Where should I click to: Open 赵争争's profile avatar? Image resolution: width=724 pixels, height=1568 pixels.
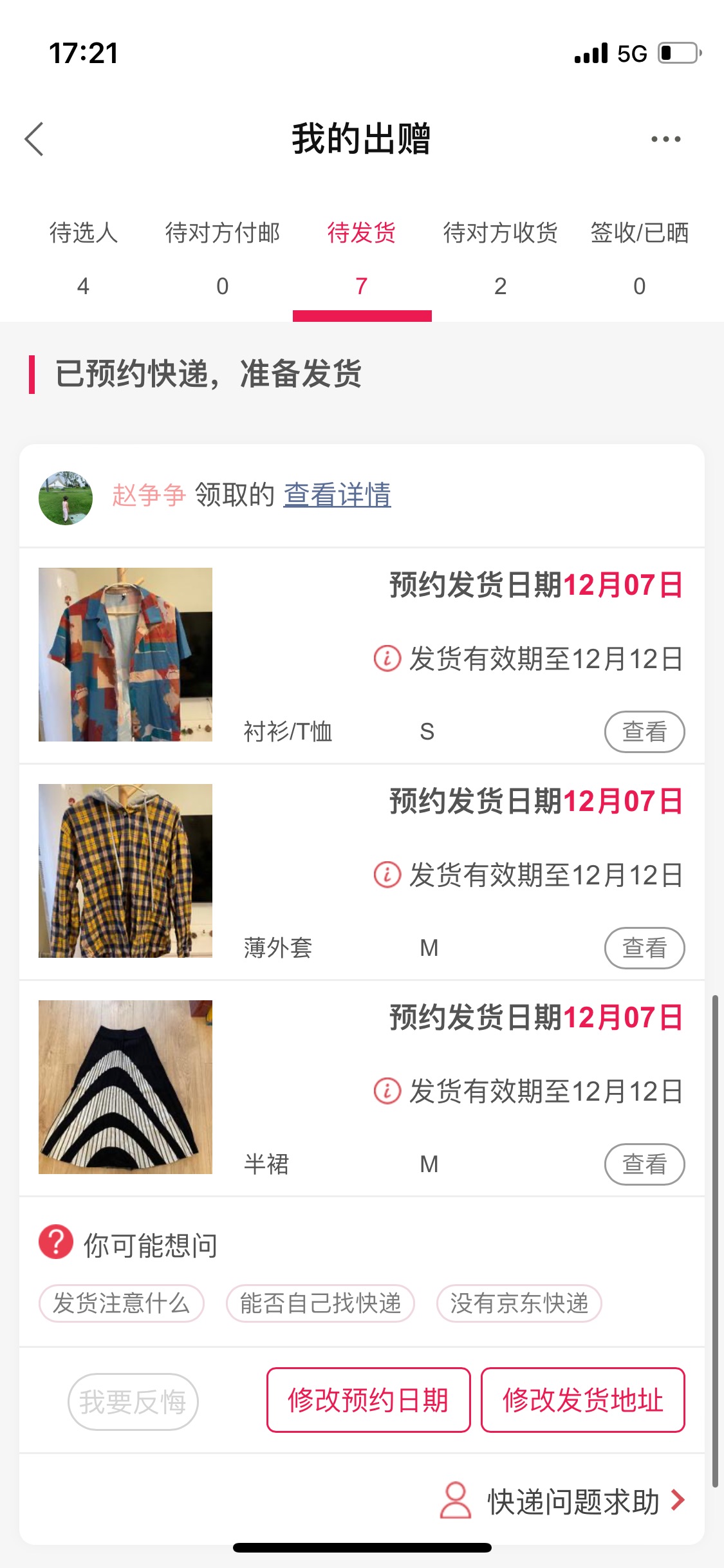(66, 498)
